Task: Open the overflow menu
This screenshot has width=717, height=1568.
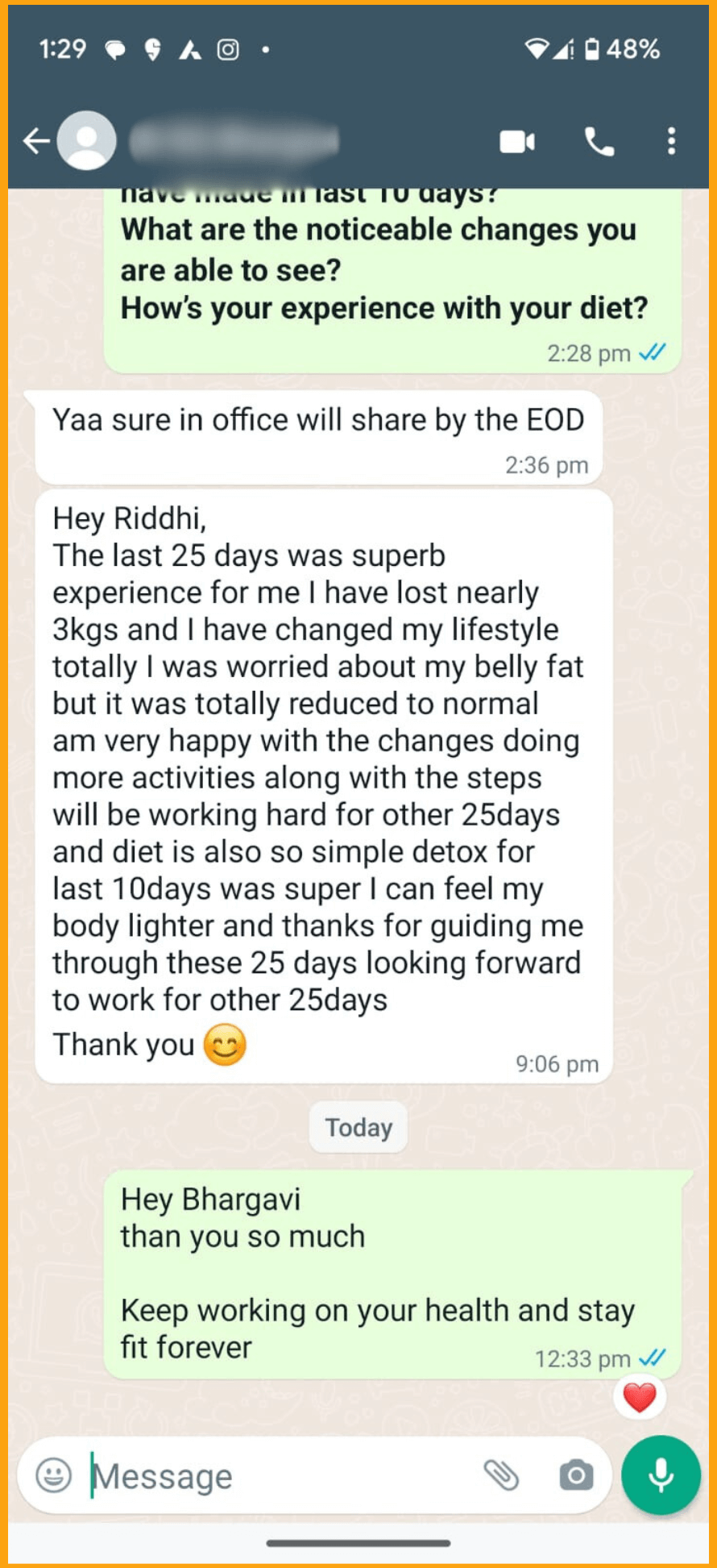Action: coord(671,142)
